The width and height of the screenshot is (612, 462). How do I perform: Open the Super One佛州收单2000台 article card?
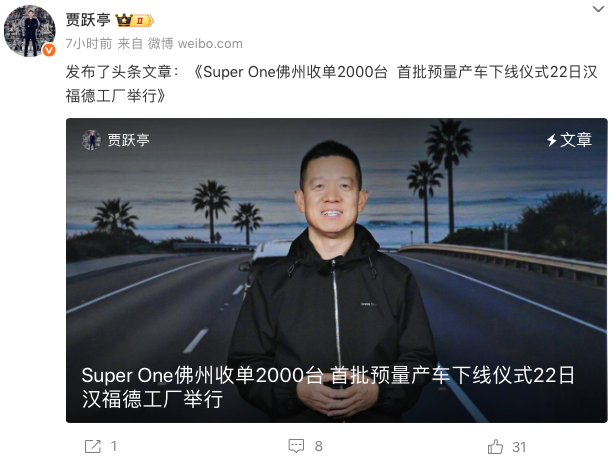(336, 270)
